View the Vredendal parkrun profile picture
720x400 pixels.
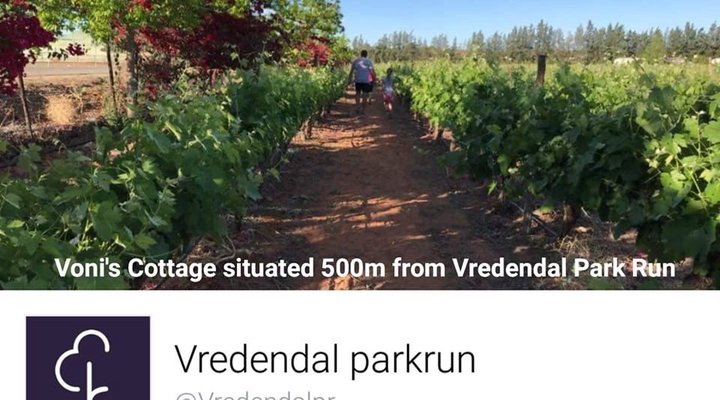[88, 360]
